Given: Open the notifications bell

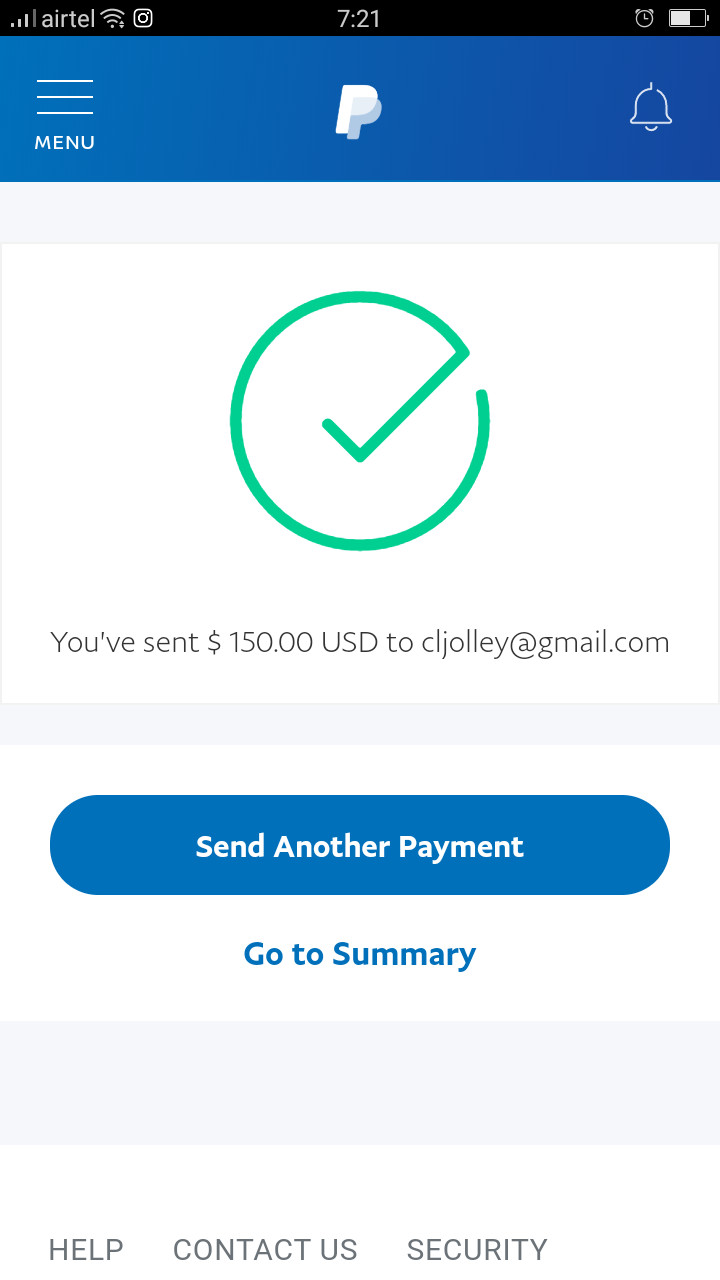Looking at the screenshot, I should 651,107.
